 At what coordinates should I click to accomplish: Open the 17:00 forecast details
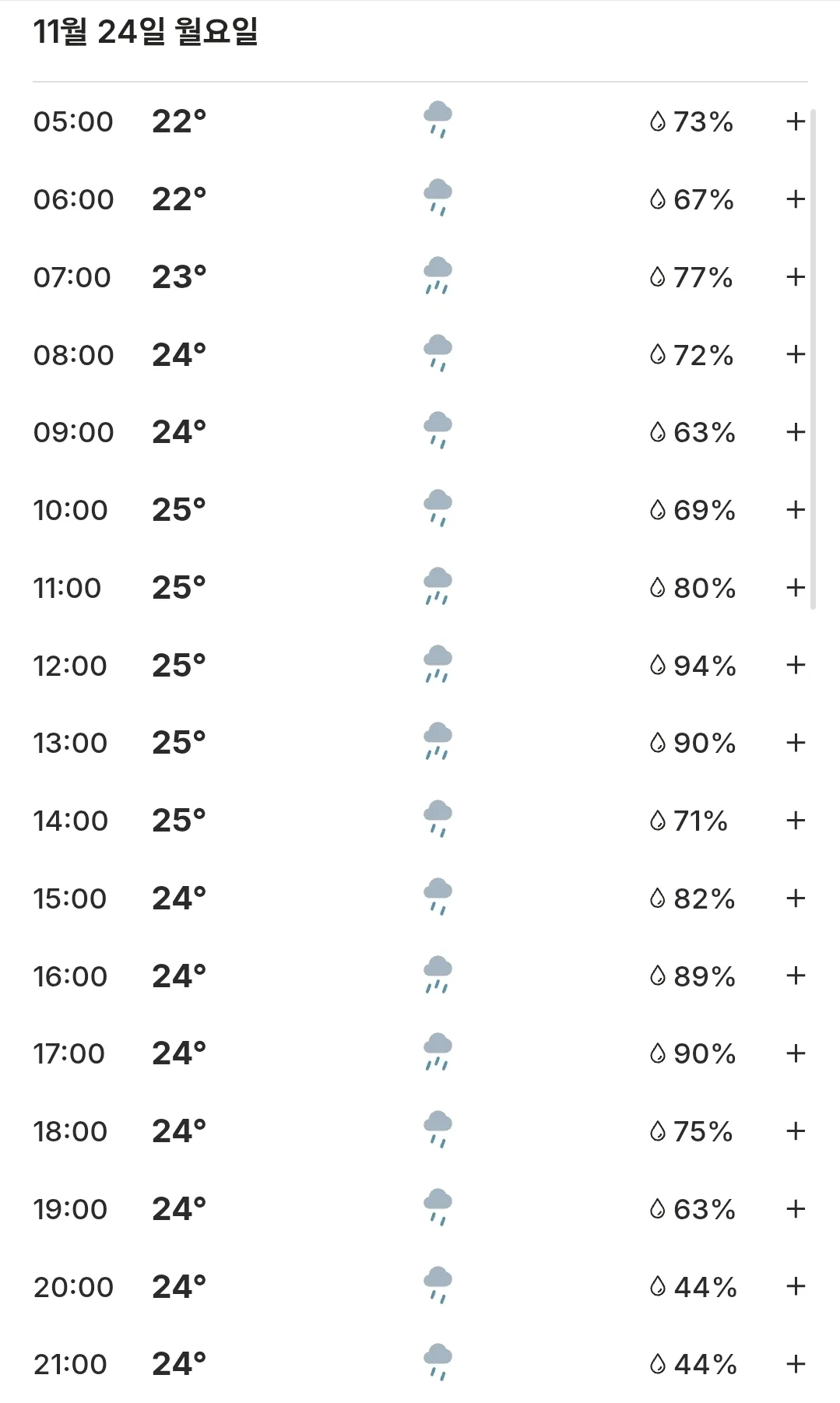click(x=795, y=1053)
